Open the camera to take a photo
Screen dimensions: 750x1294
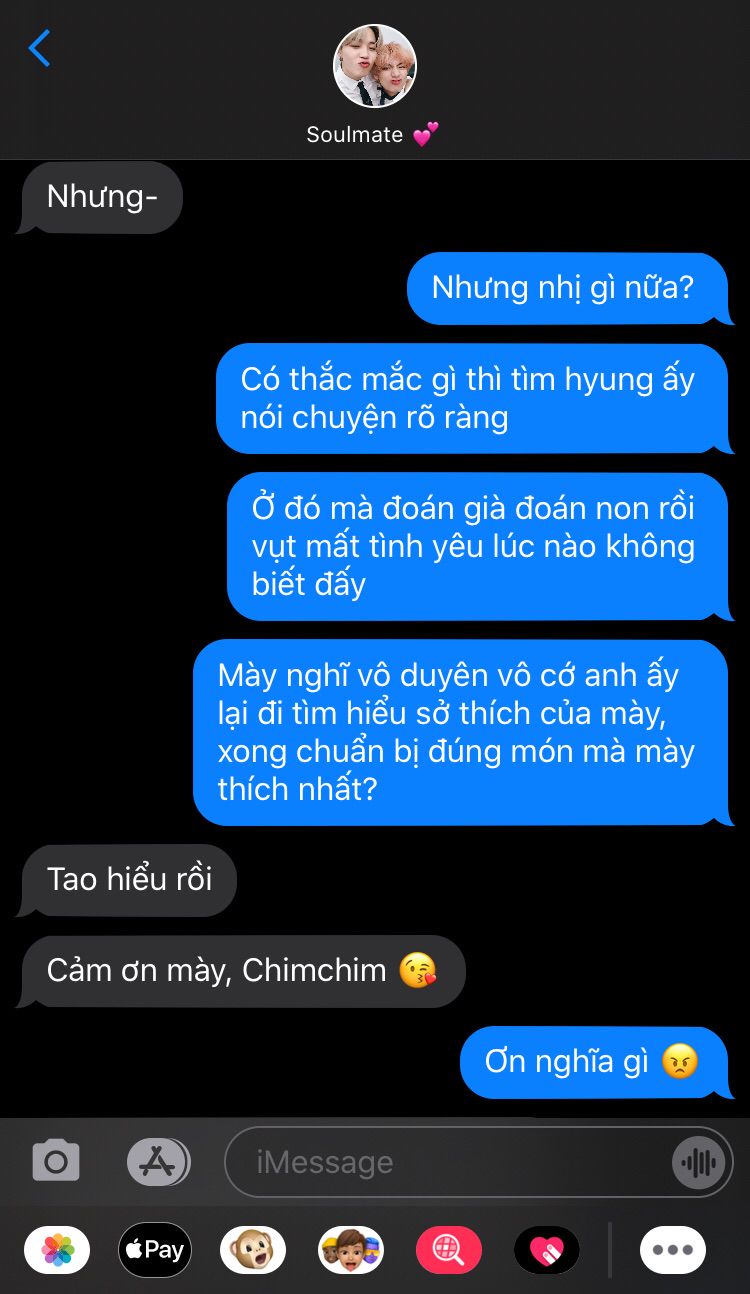(56, 1161)
